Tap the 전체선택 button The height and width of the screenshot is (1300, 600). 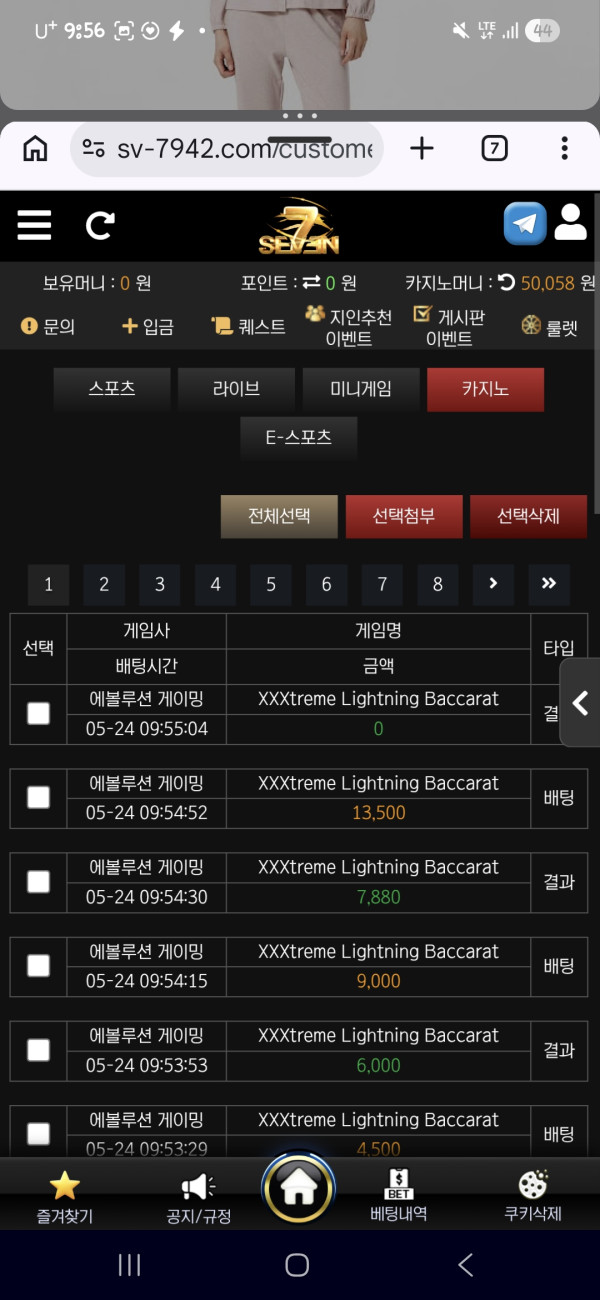point(279,516)
